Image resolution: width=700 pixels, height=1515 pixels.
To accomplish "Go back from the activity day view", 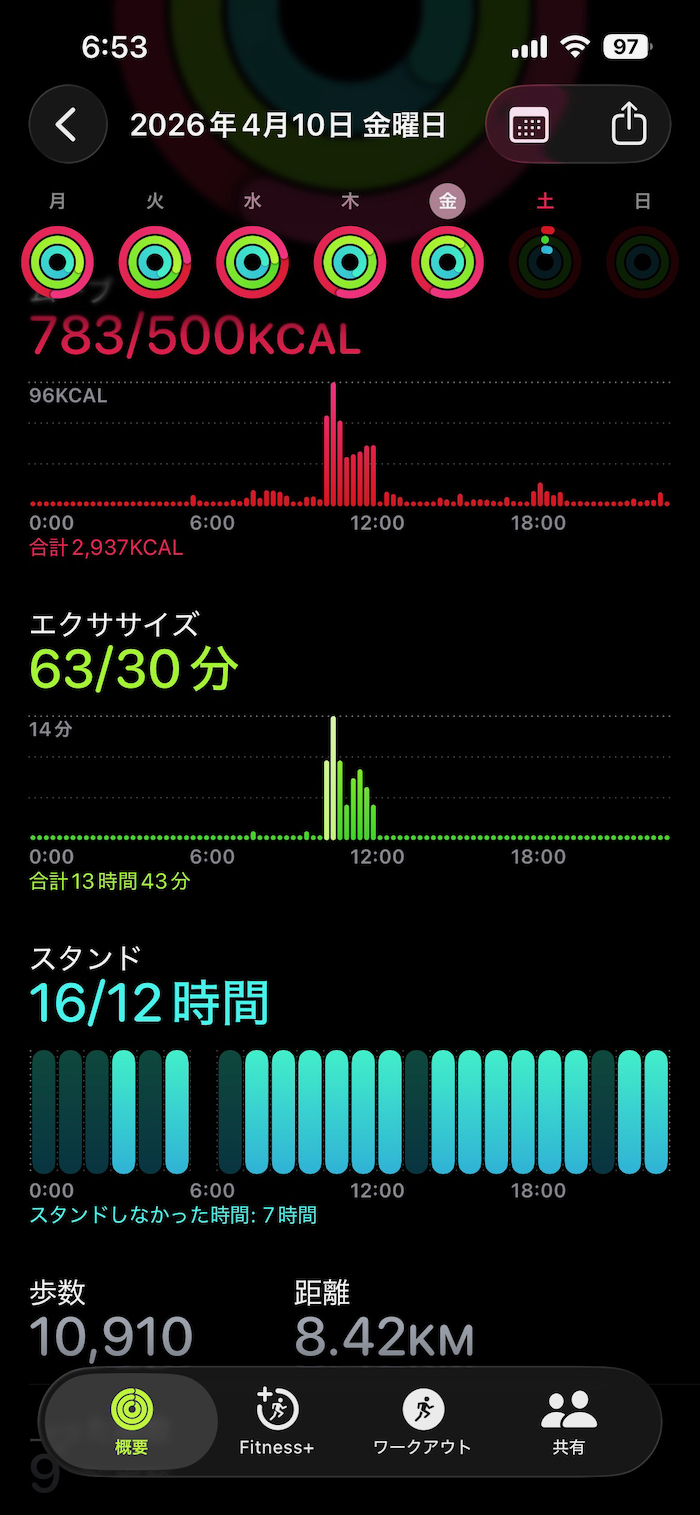I will click(x=67, y=125).
